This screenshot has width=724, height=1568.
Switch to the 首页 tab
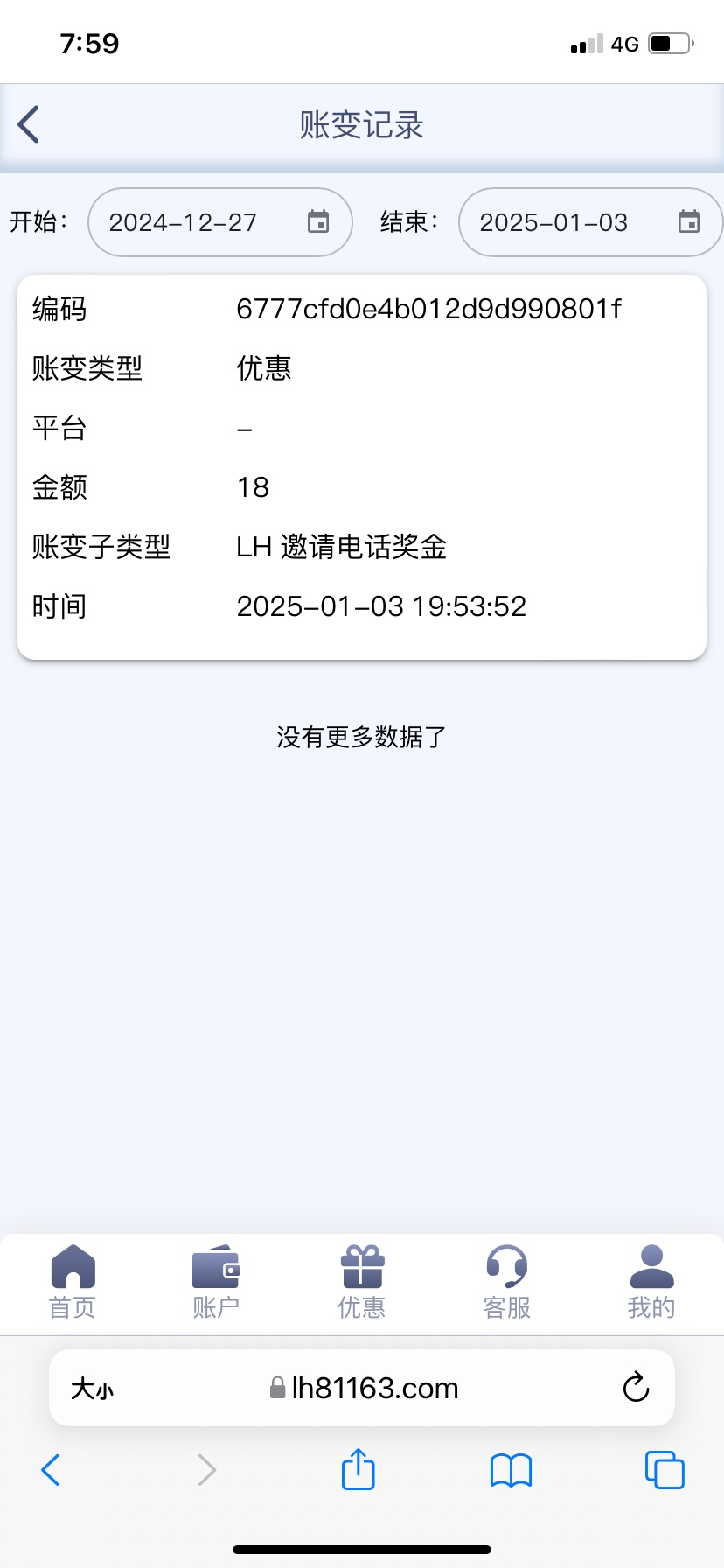[x=73, y=1282]
